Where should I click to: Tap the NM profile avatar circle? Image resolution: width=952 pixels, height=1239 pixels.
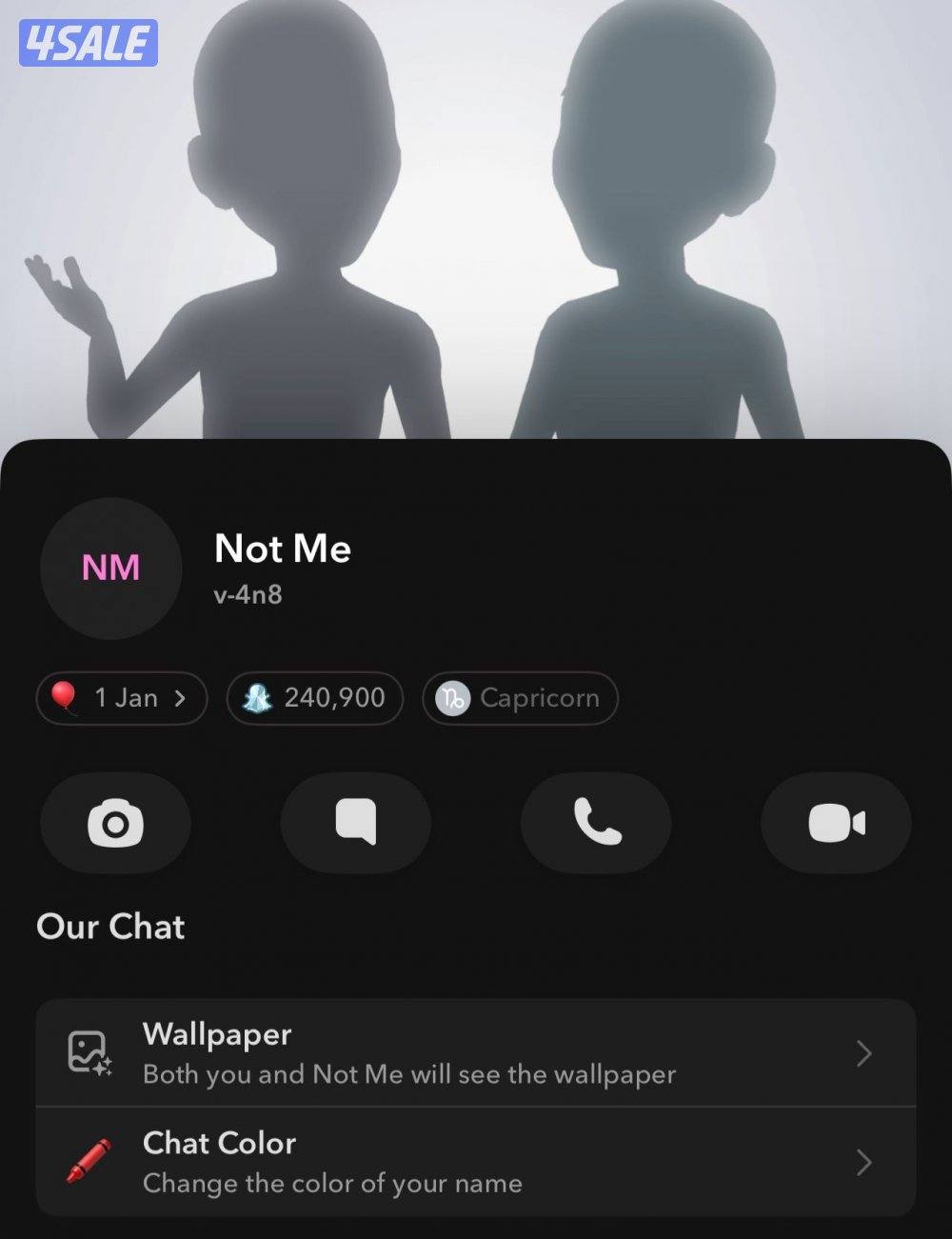[x=110, y=569]
